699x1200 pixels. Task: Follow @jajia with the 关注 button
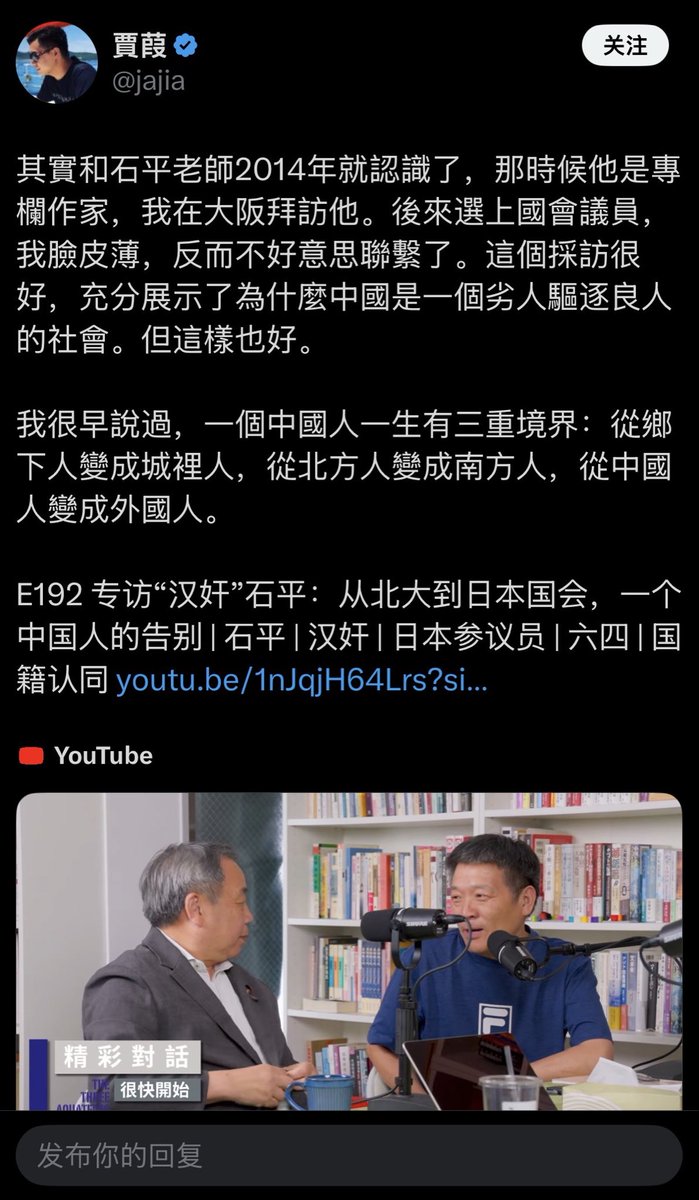coord(625,46)
